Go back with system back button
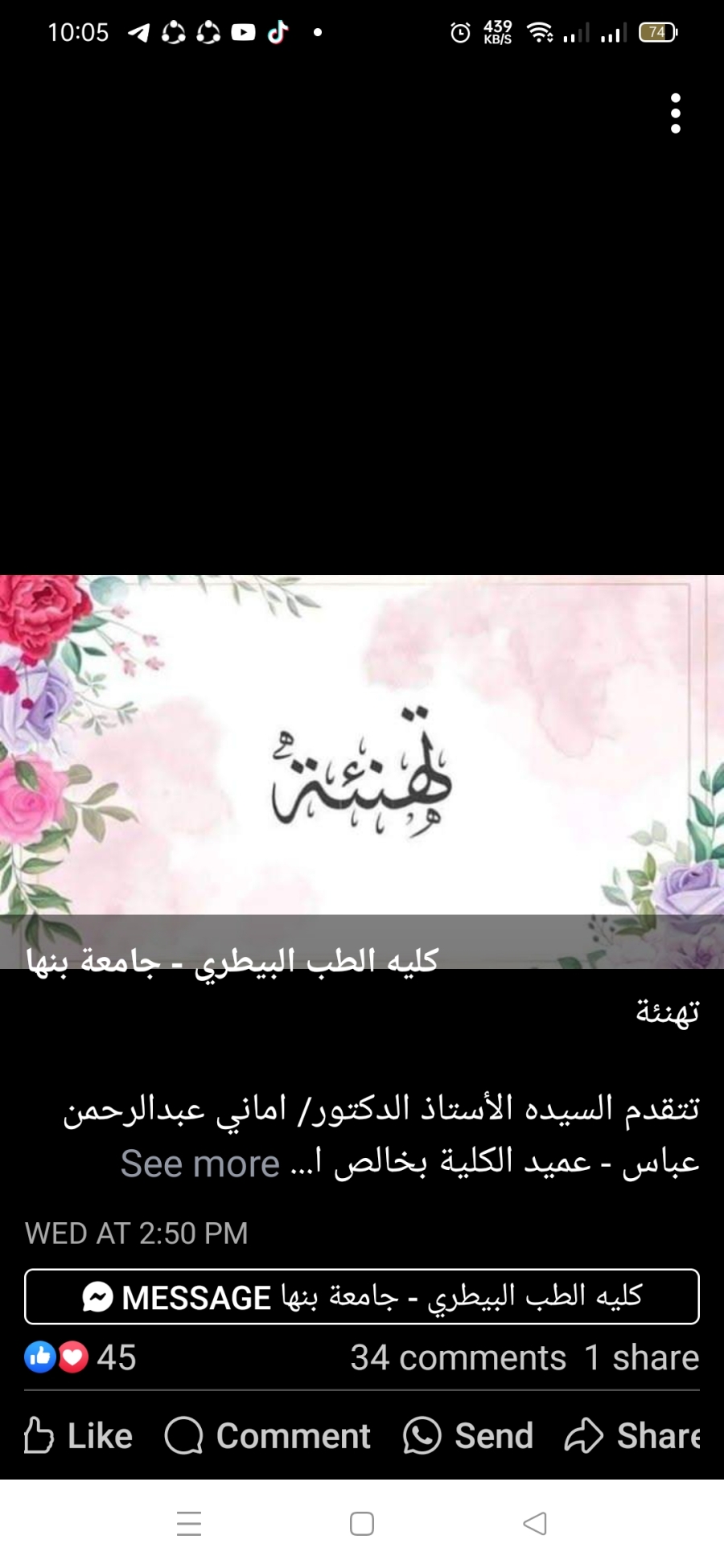724x1568 pixels. click(535, 1523)
